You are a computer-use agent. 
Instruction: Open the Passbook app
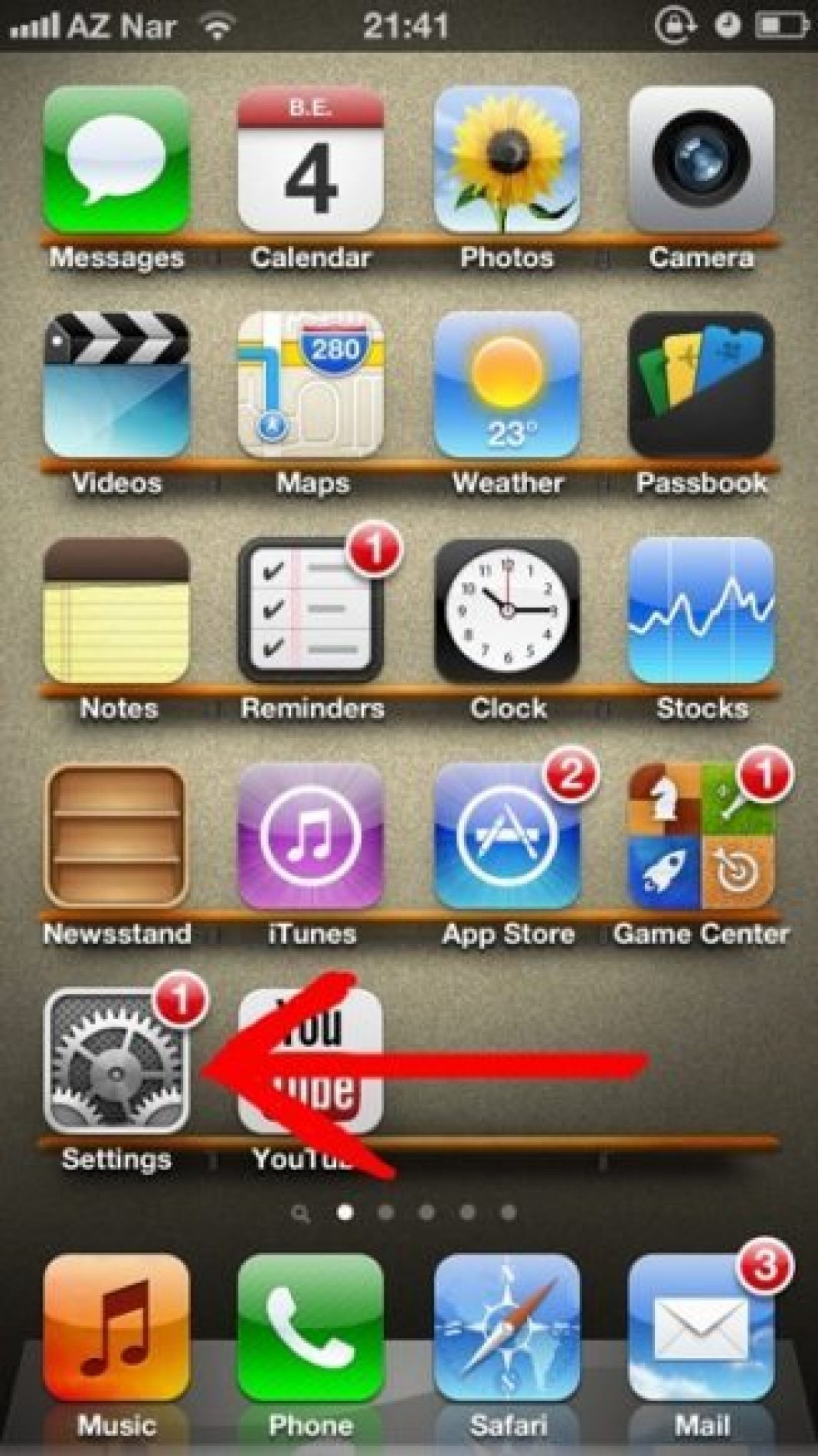coord(701,385)
